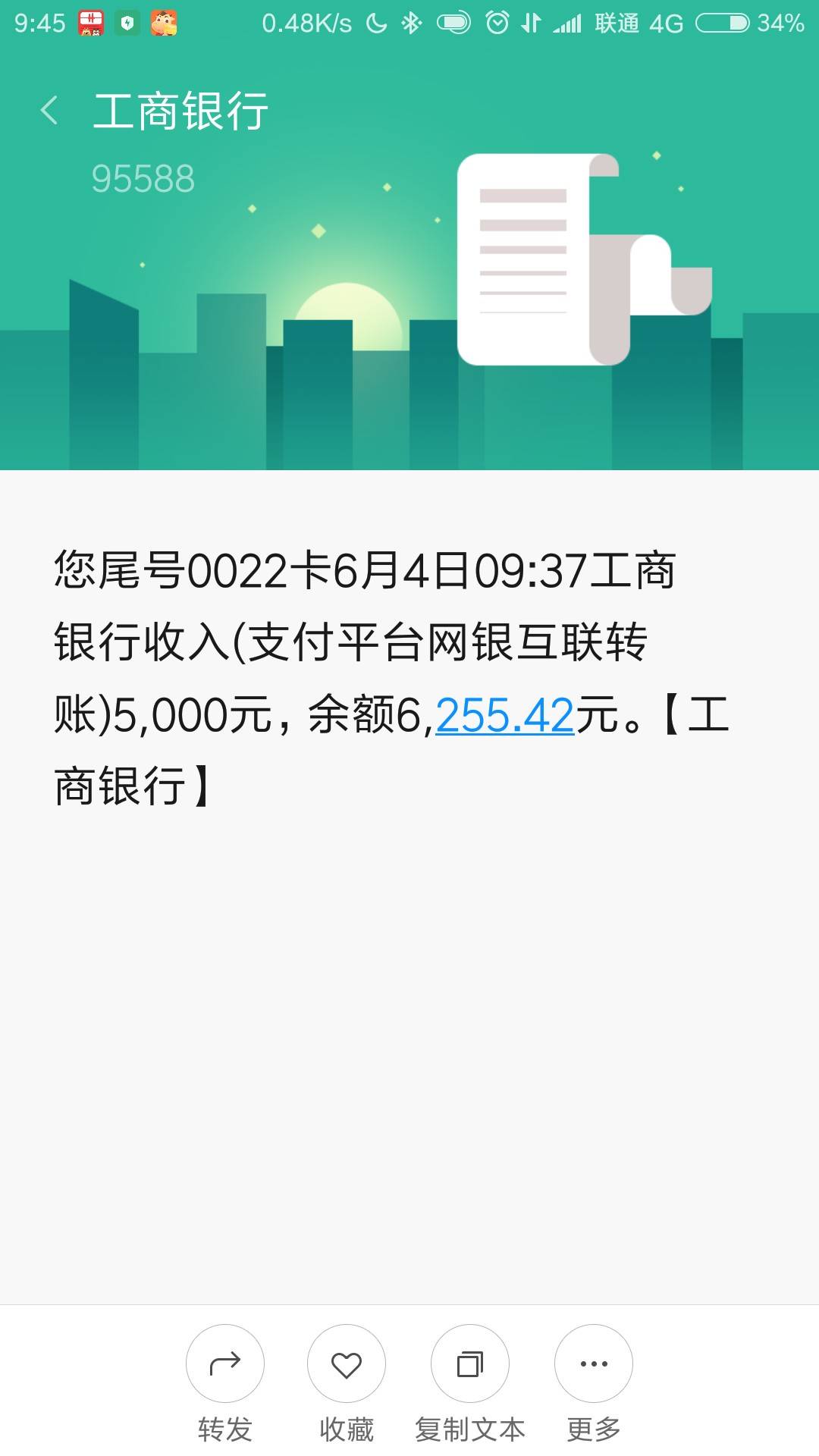Go back using the header arrow
Viewport: 819px width, 1456px height.
click(49, 111)
